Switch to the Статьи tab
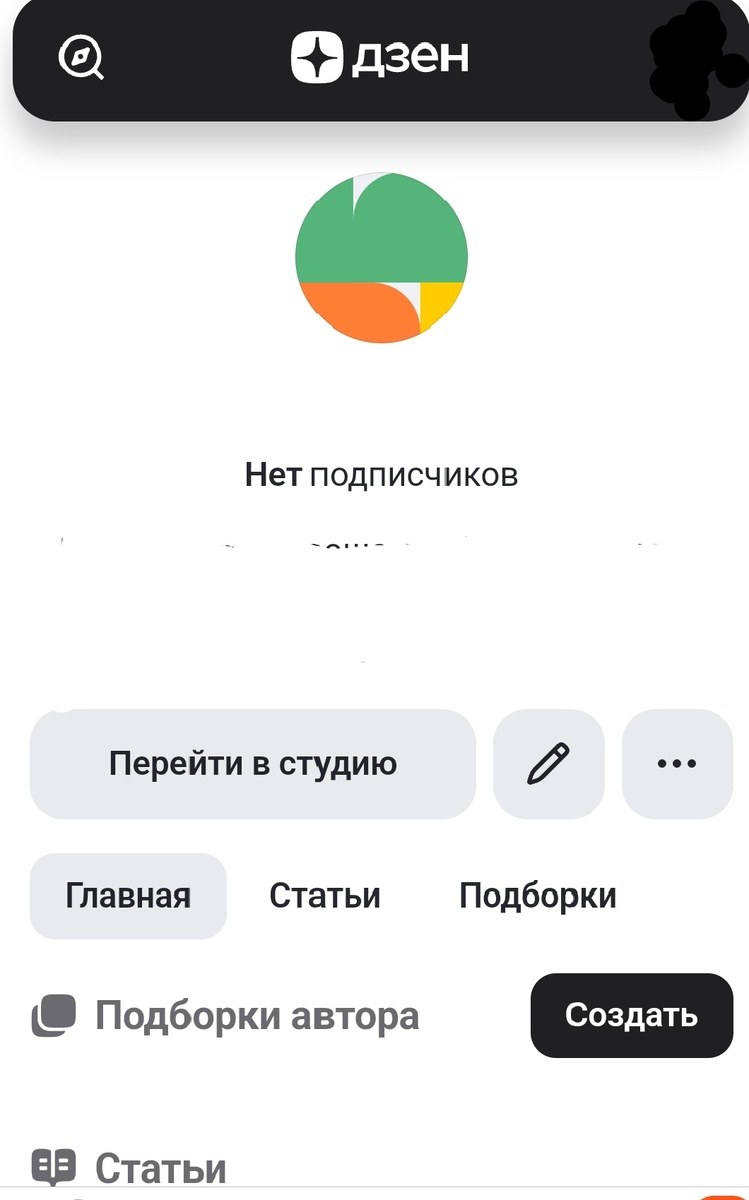 (324, 896)
